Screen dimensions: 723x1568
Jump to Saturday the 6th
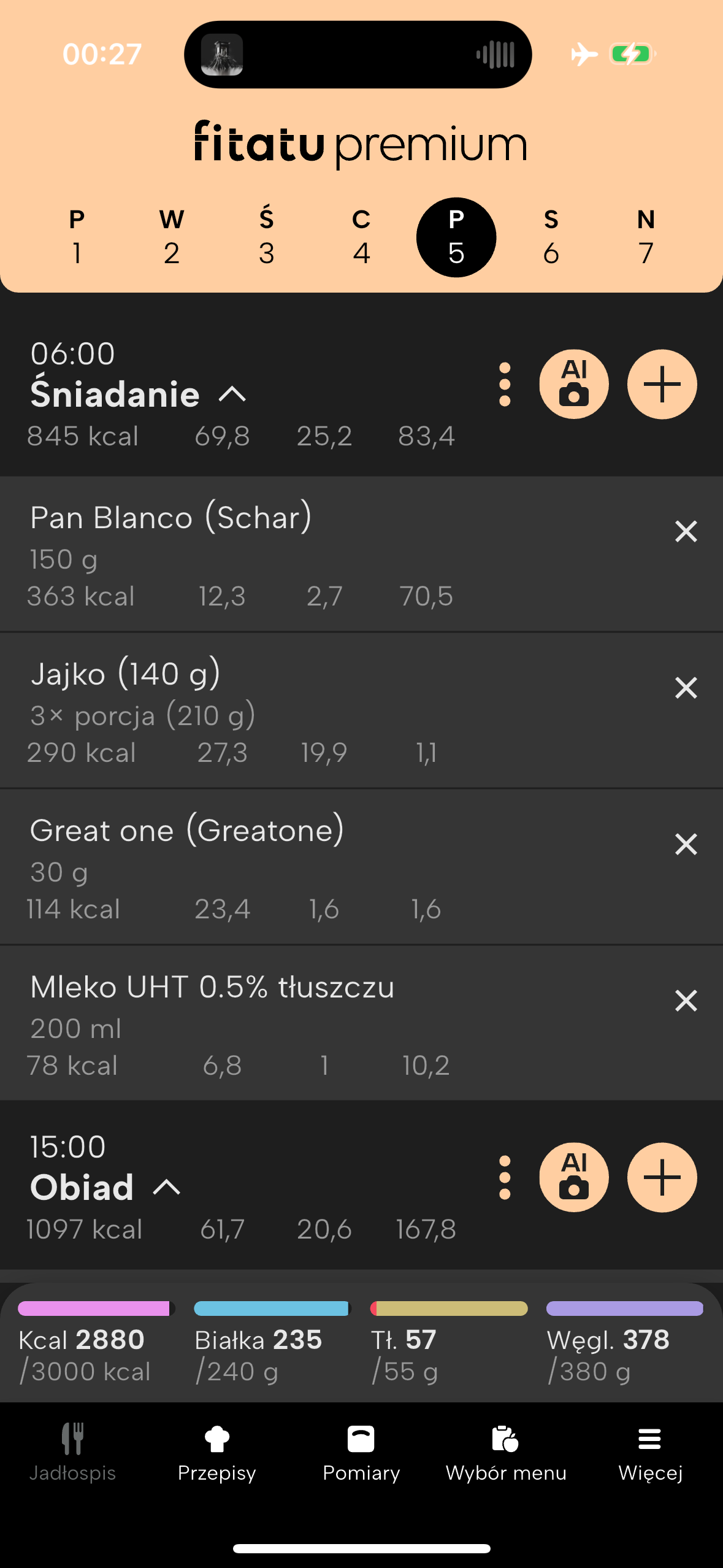point(551,237)
